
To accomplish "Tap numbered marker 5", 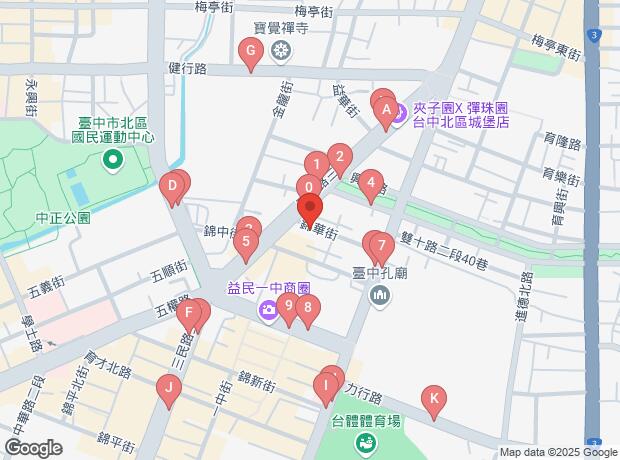I will (245, 241).
